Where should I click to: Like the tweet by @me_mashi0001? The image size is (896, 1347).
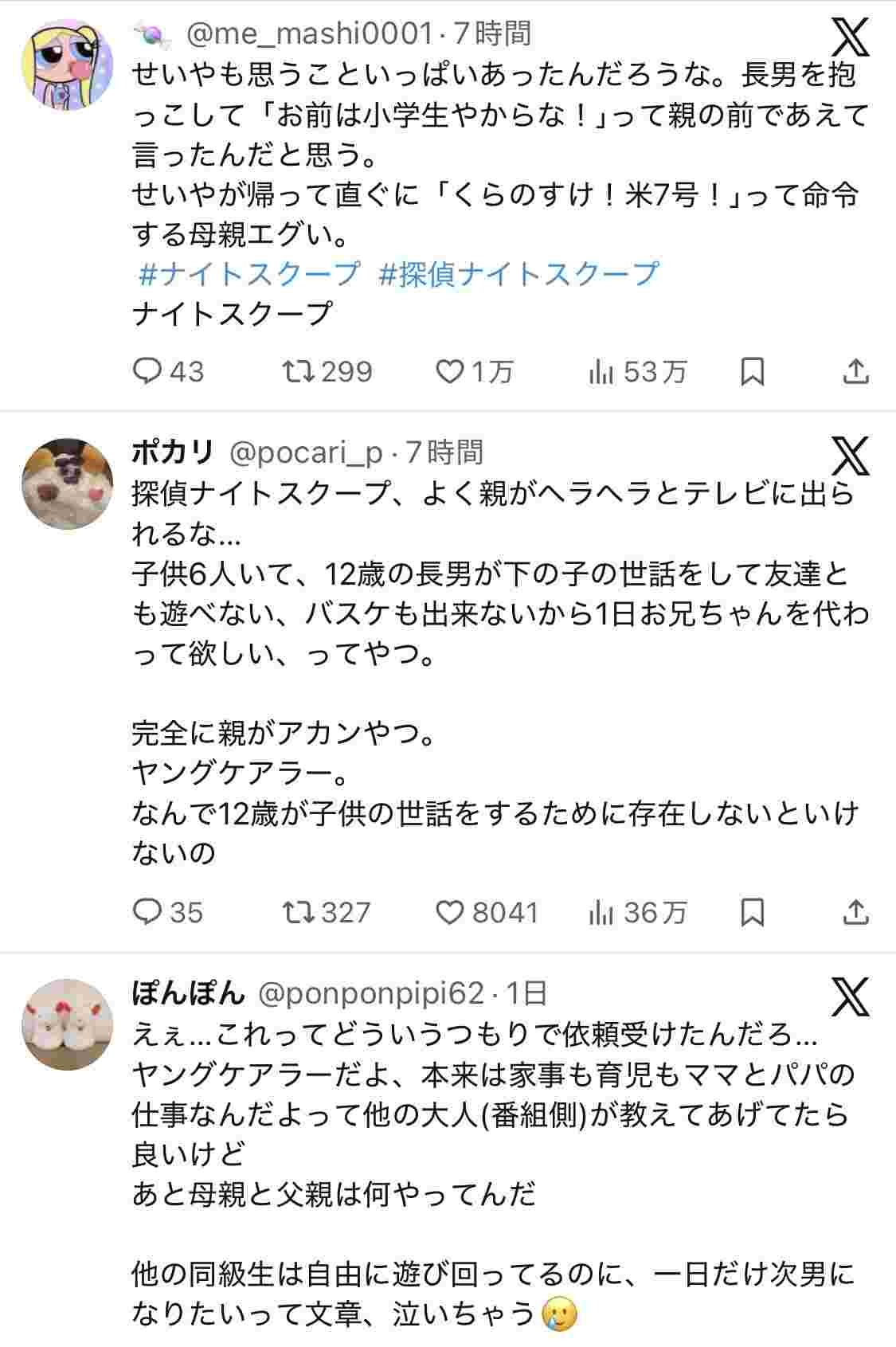pyautogui.click(x=451, y=371)
